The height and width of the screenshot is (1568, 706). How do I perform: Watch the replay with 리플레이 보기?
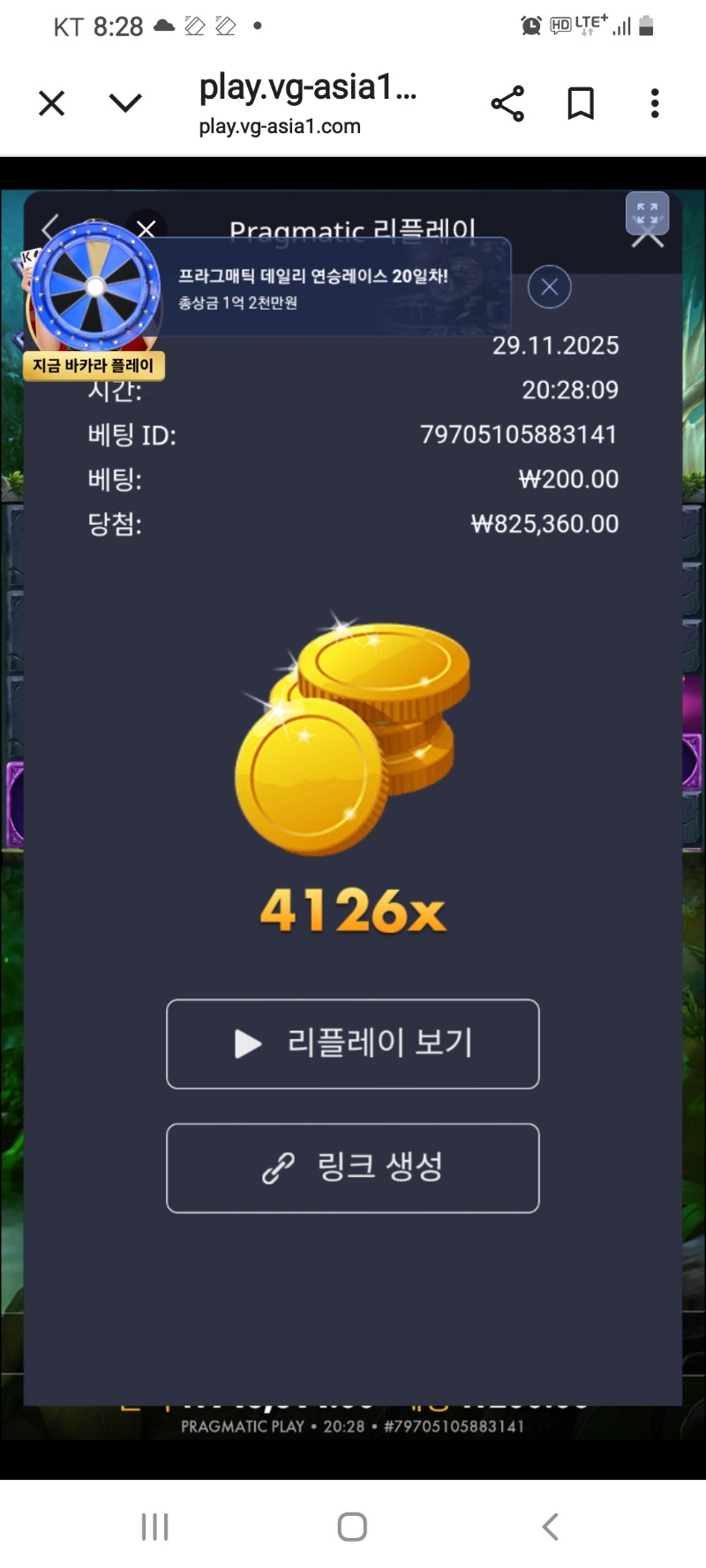click(353, 1044)
